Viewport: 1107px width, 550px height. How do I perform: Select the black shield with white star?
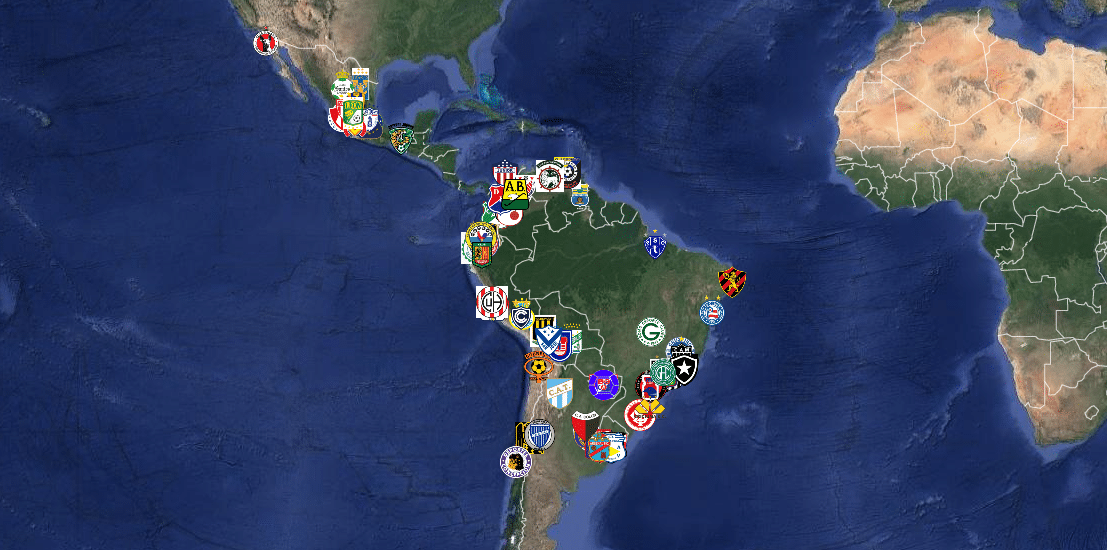click(x=685, y=372)
